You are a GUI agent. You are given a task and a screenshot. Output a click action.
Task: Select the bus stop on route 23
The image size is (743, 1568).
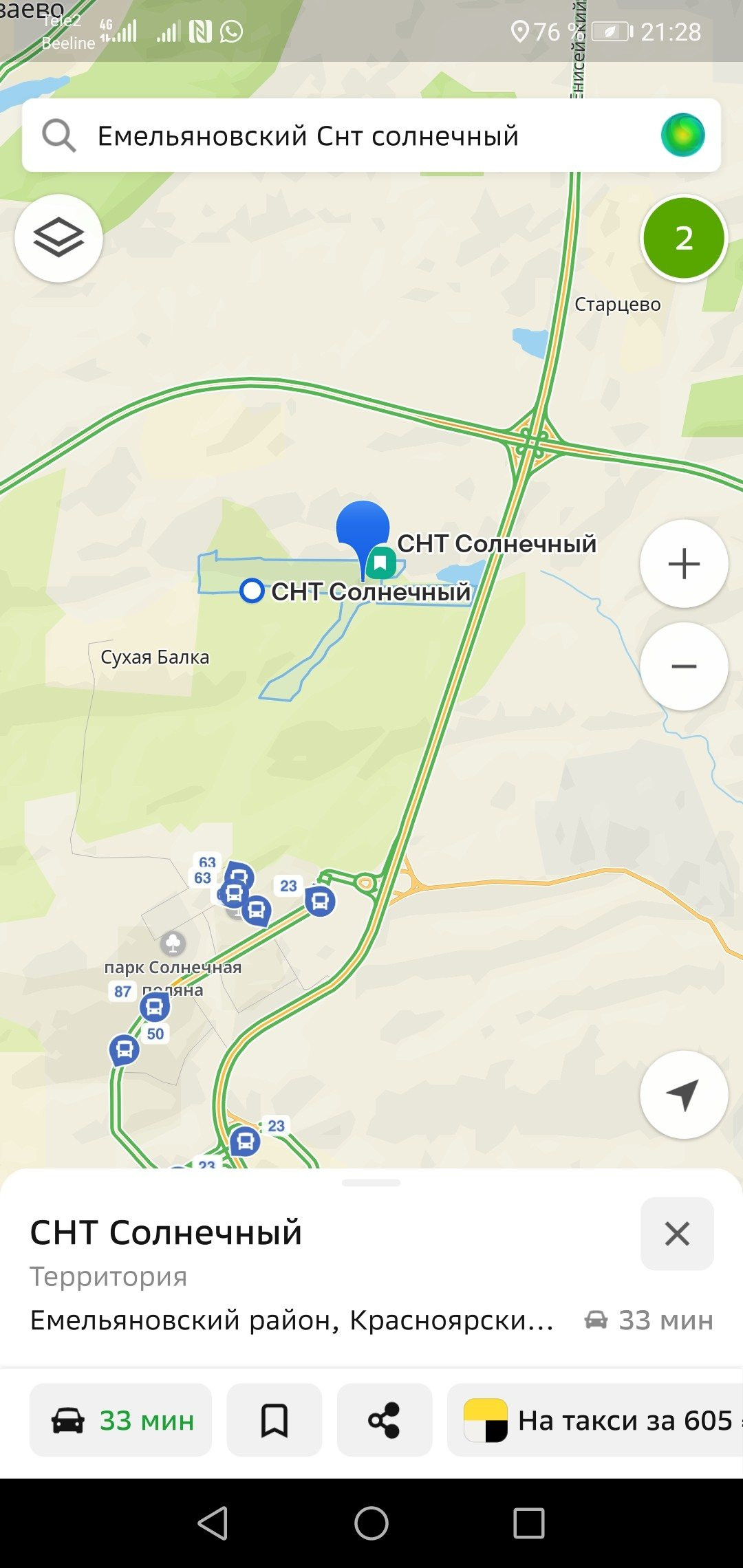pos(320,900)
